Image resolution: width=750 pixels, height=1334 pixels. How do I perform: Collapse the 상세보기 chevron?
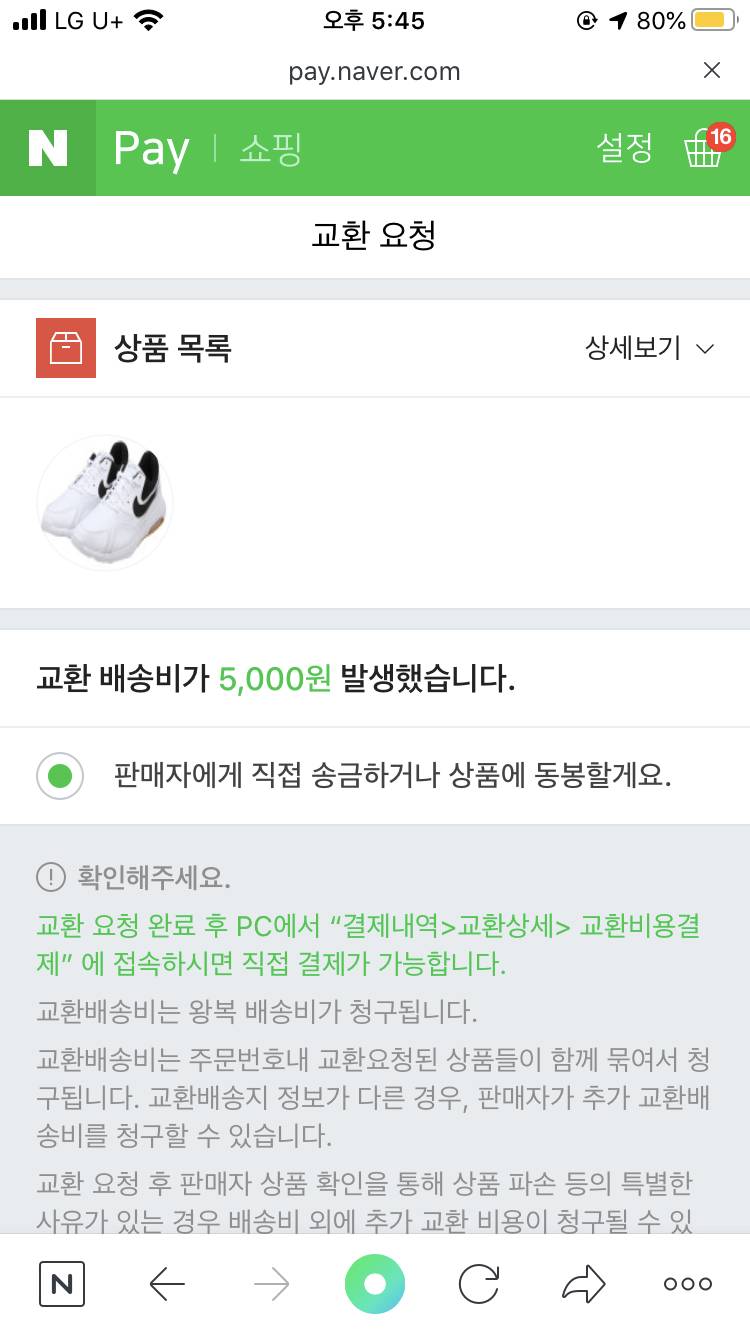[704, 349]
